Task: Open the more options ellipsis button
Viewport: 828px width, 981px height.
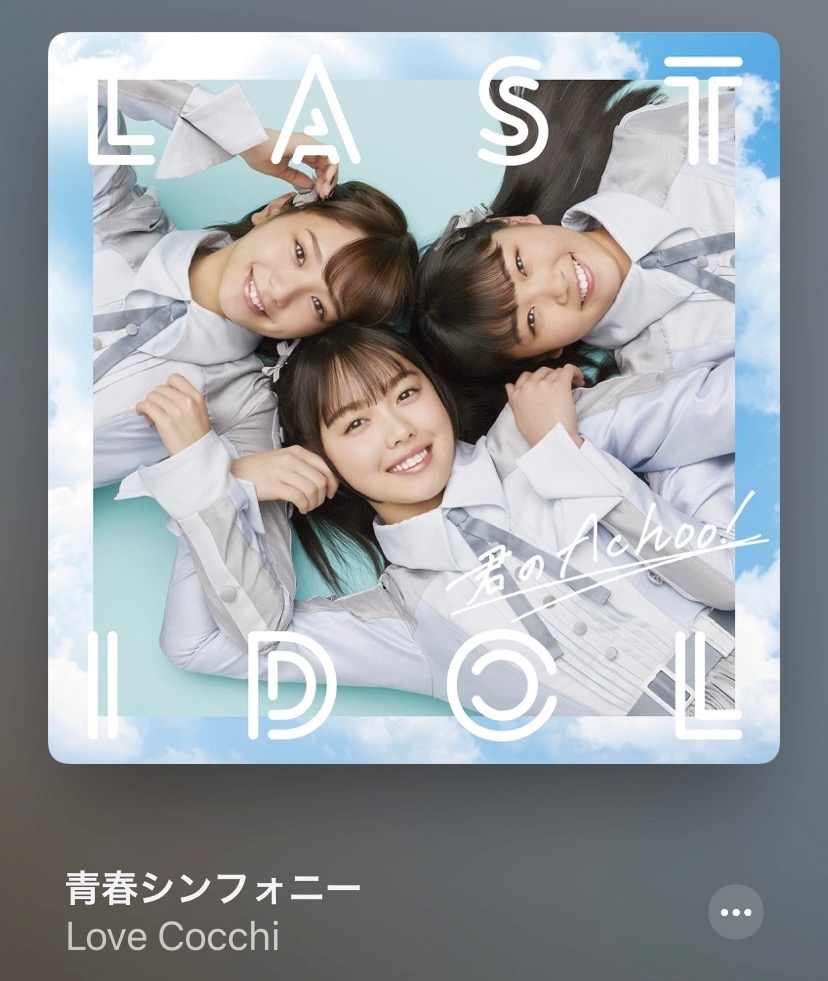Action: click(735, 912)
